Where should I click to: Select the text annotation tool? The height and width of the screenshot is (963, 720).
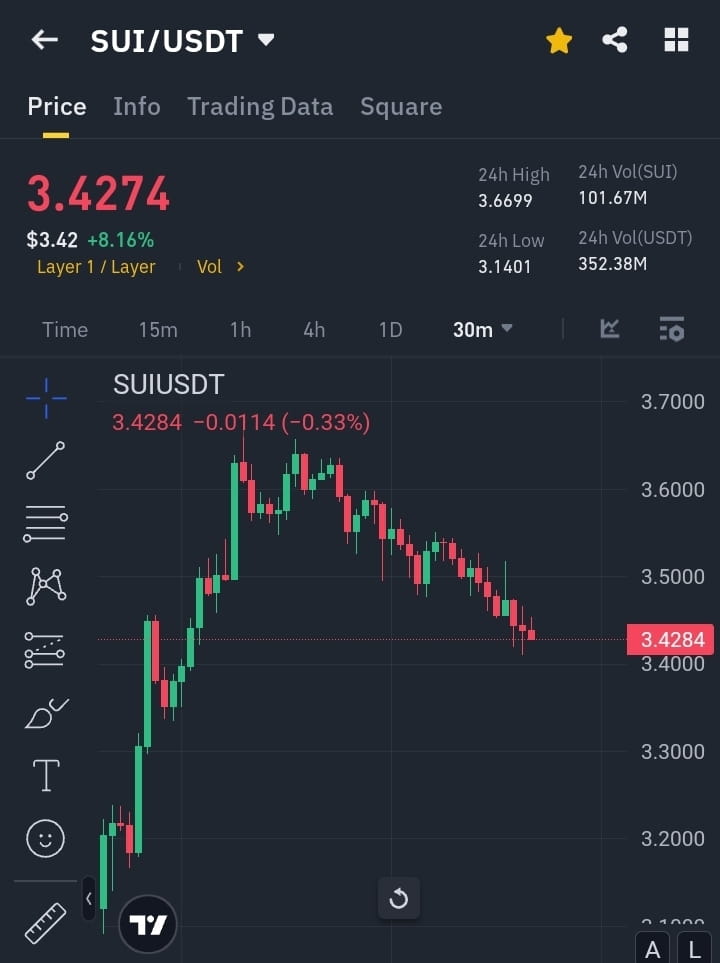(x=45, y=775)
